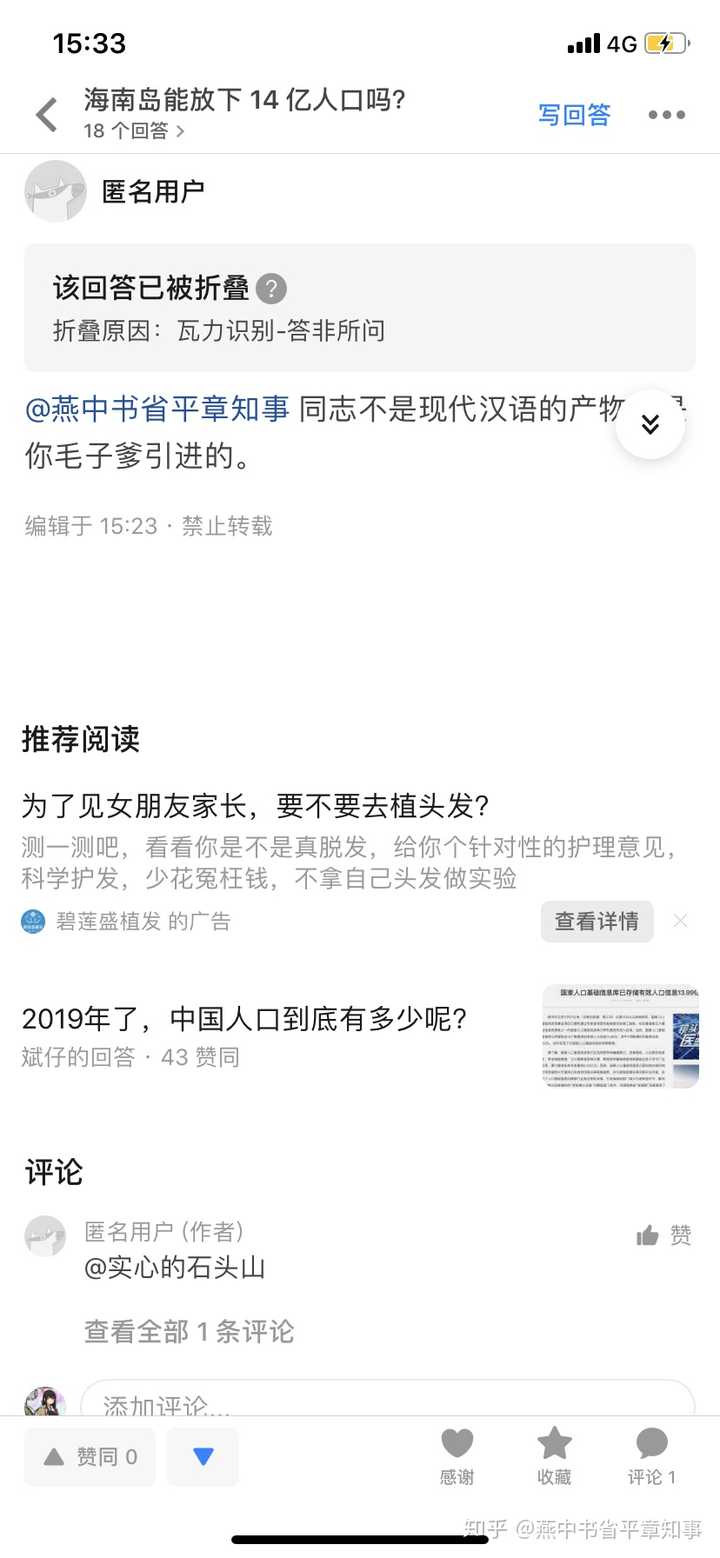
Task: View all comments via 查看全部 1 条评论
Action: (x=189, y=1331)
